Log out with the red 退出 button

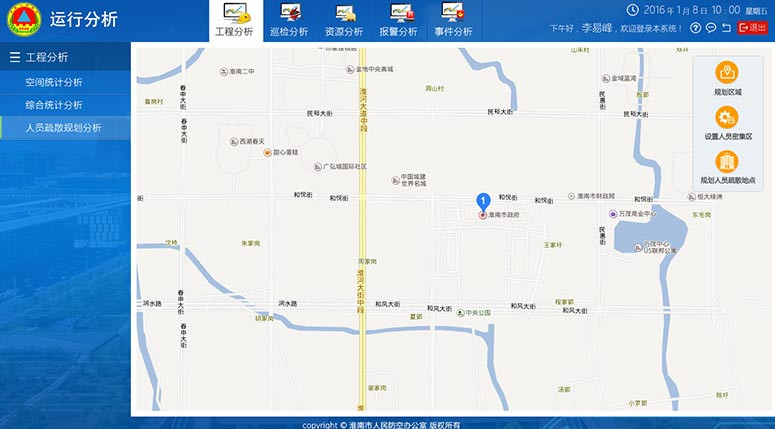click(x=751, y=28)
